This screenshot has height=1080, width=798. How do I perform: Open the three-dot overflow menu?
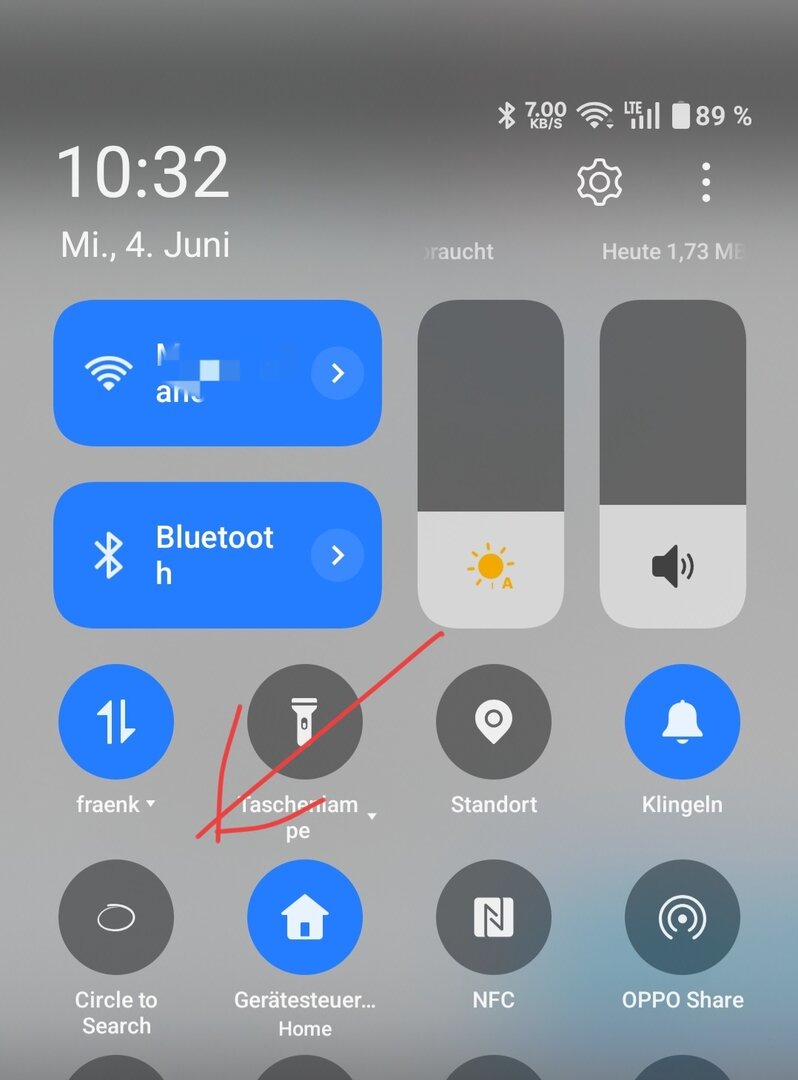tap(706, 182)
